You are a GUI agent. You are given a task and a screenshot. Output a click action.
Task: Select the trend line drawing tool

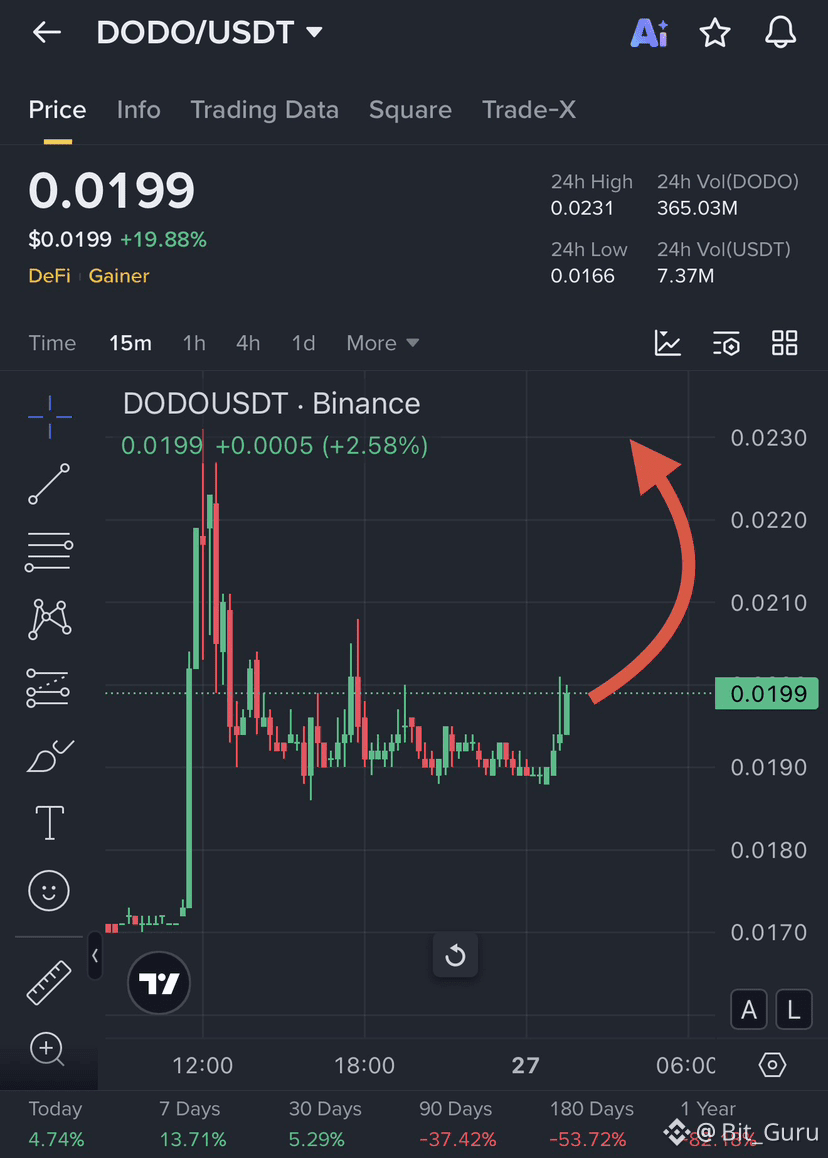48,484
